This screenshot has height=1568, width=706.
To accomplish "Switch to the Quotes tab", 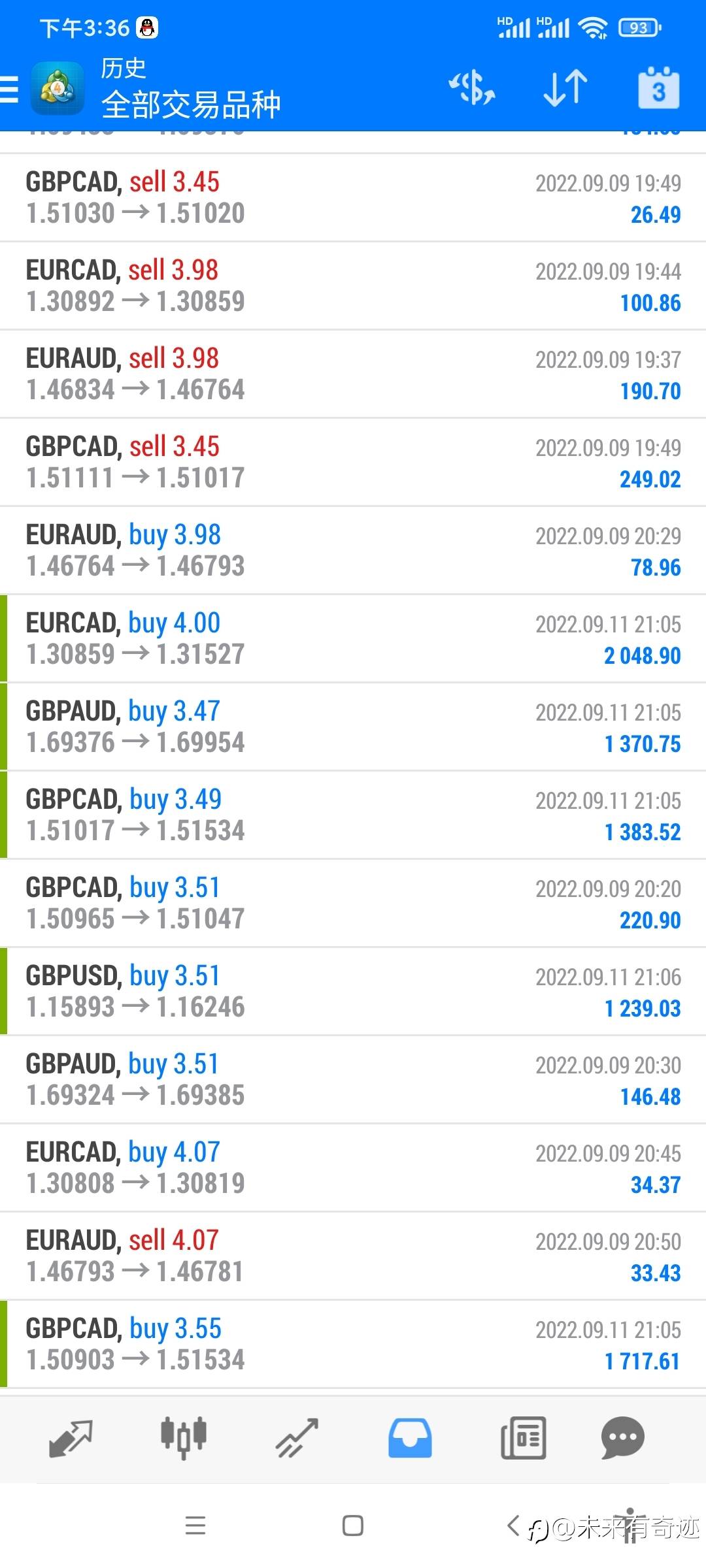I will click(71, 1439).
